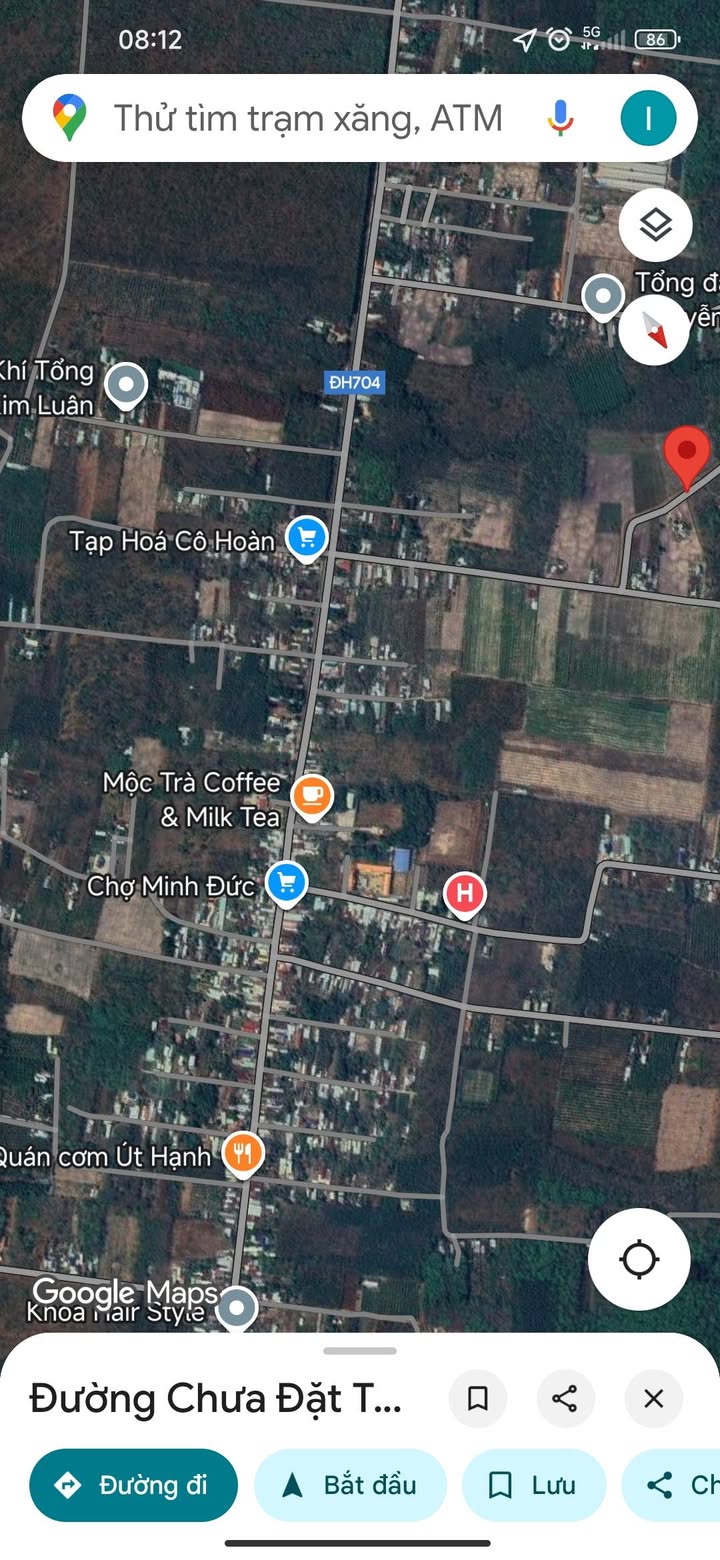The width and height of the screenshot is (720, 1560).
Task: Center map on my current location
Action: [x=639, y=1259]
